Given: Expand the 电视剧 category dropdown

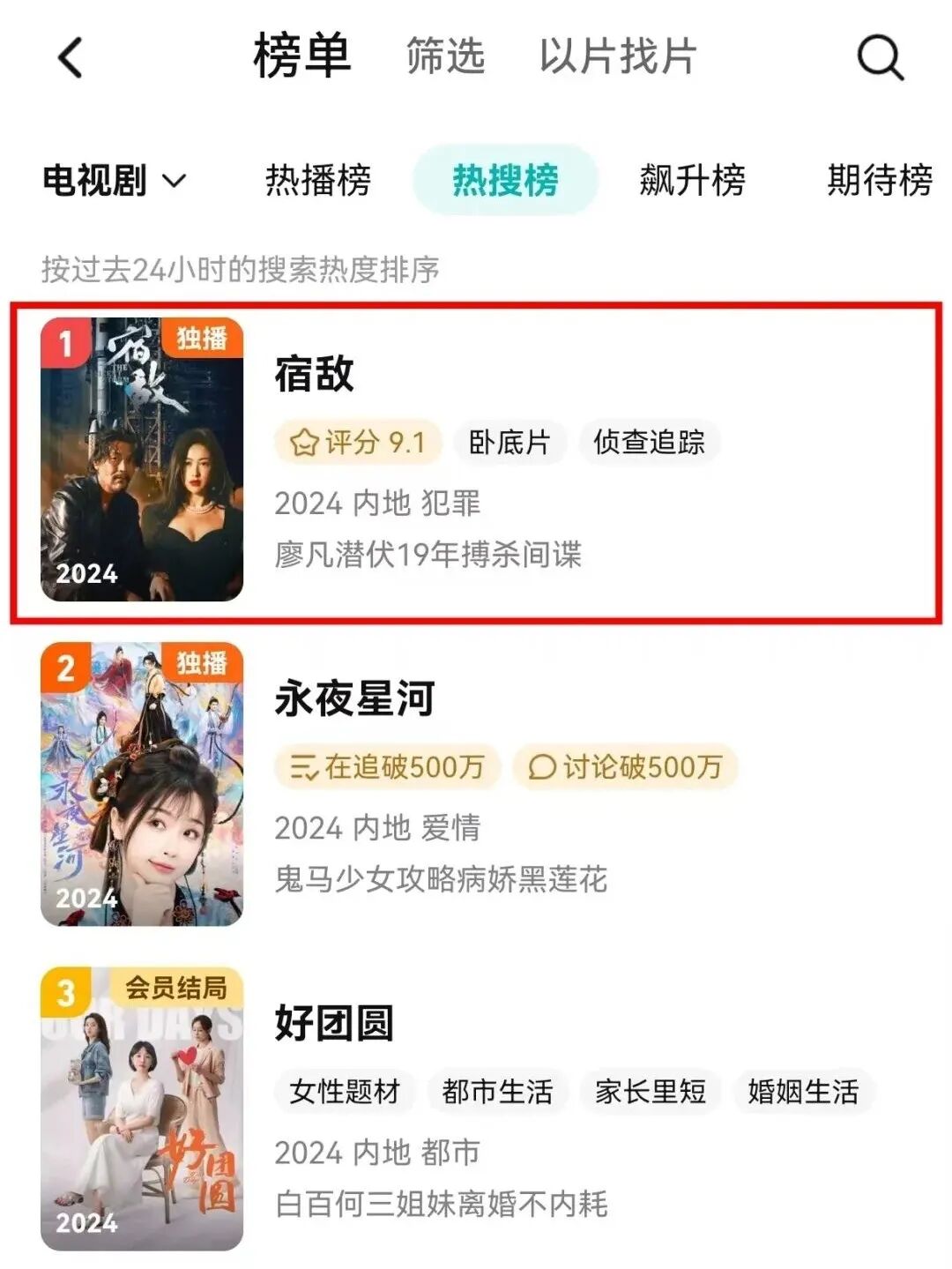Looking at the screenshot, I should (x=115, y=181).
